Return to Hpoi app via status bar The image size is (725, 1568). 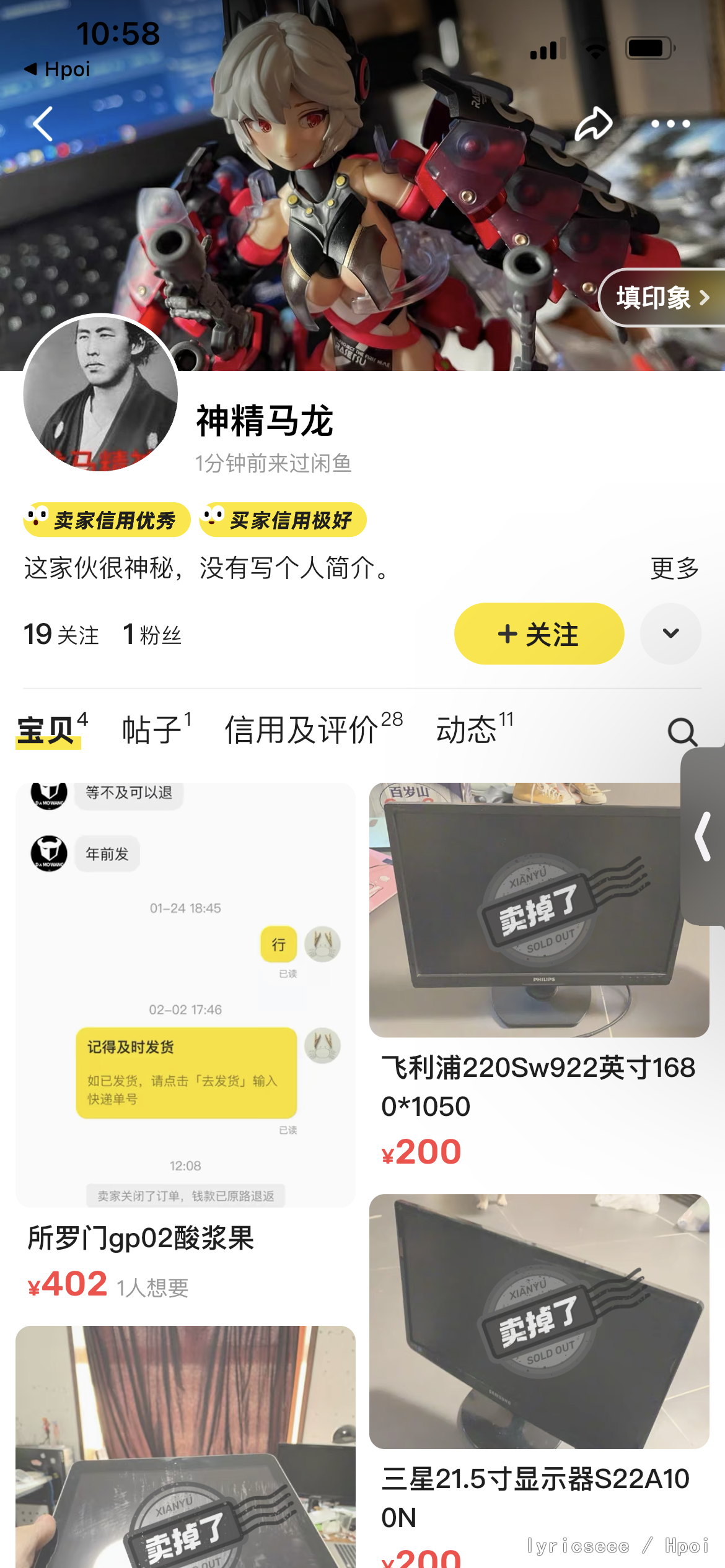(x=58, y=69)
